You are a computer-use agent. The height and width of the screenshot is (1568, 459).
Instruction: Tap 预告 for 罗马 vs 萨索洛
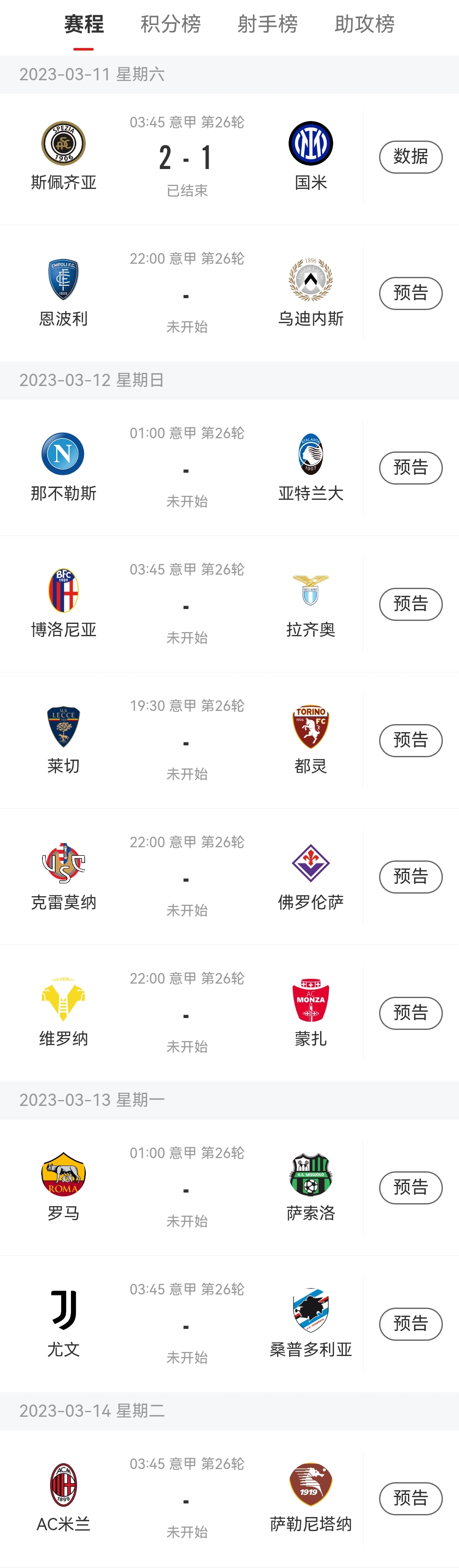[410, 1187]
